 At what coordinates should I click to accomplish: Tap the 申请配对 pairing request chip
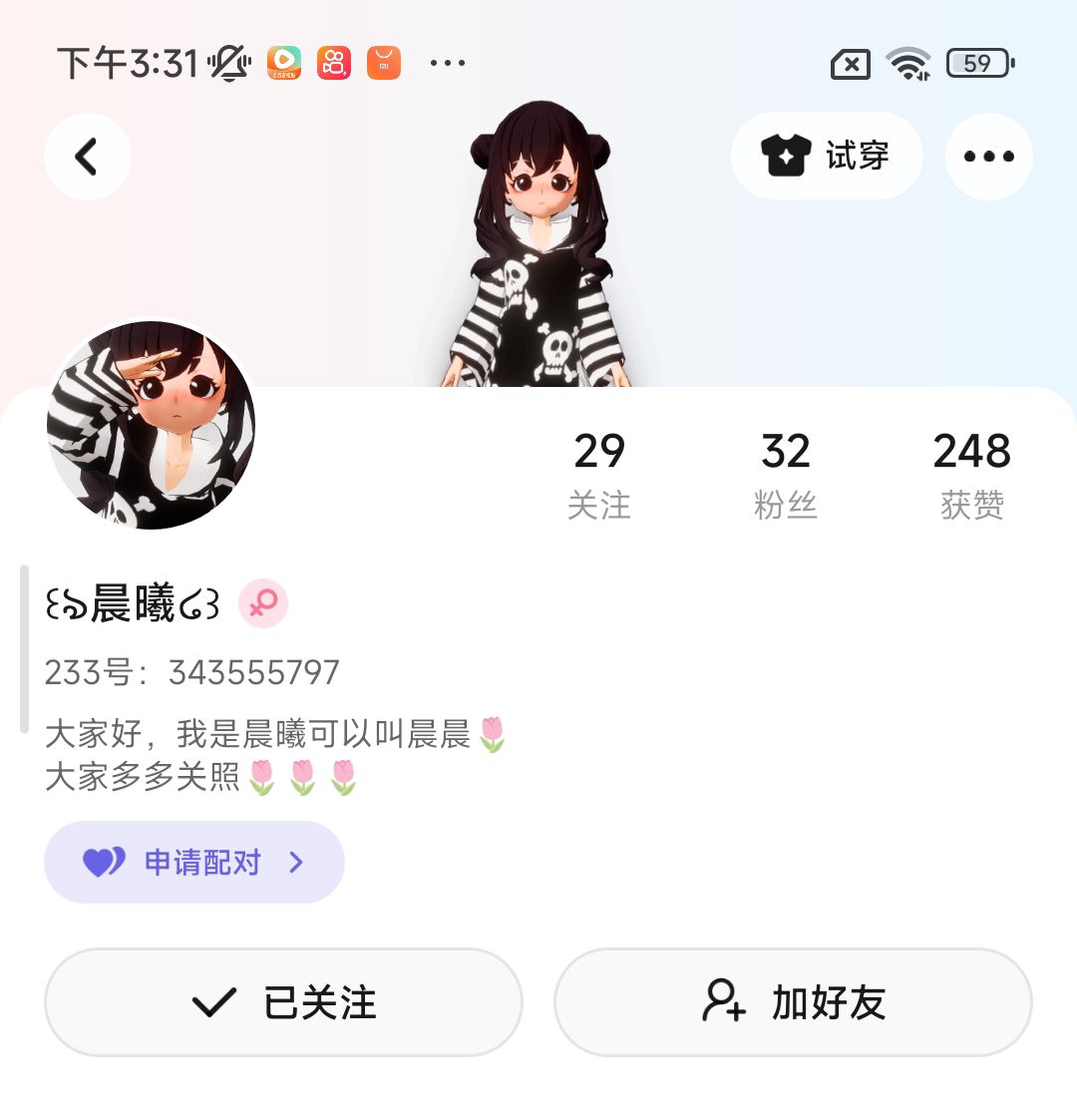point(194,862)
